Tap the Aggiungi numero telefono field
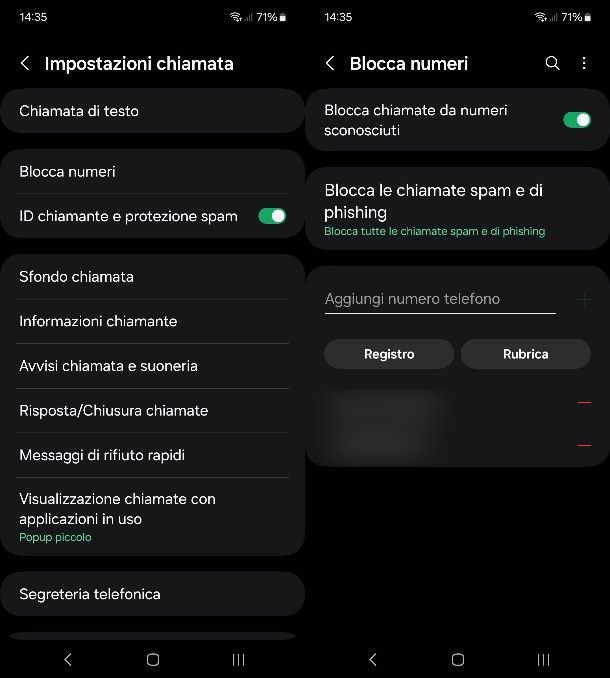This screenshot has width=610, height=678. [440, 299]
